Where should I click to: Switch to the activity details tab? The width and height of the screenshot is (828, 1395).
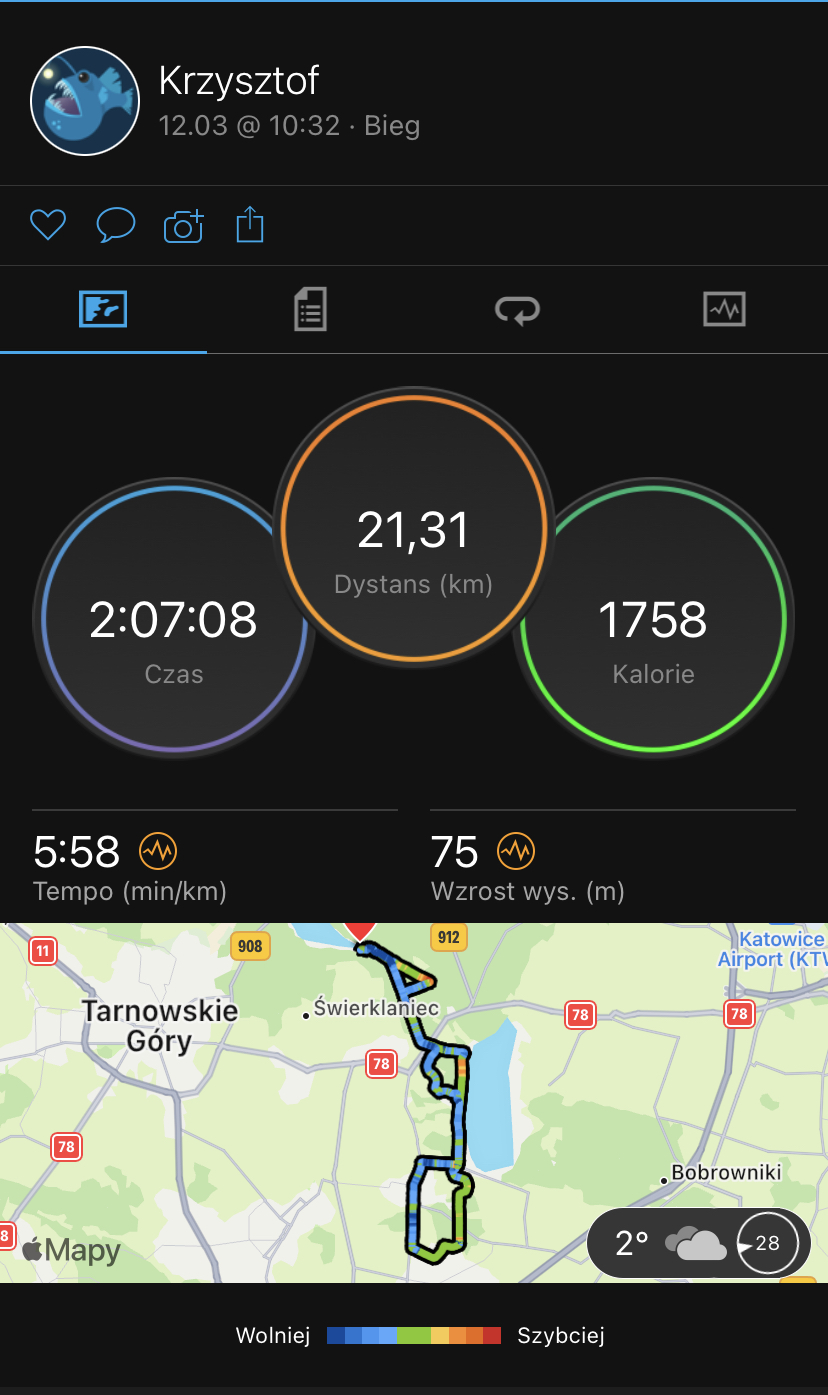[x=310, y=309]
